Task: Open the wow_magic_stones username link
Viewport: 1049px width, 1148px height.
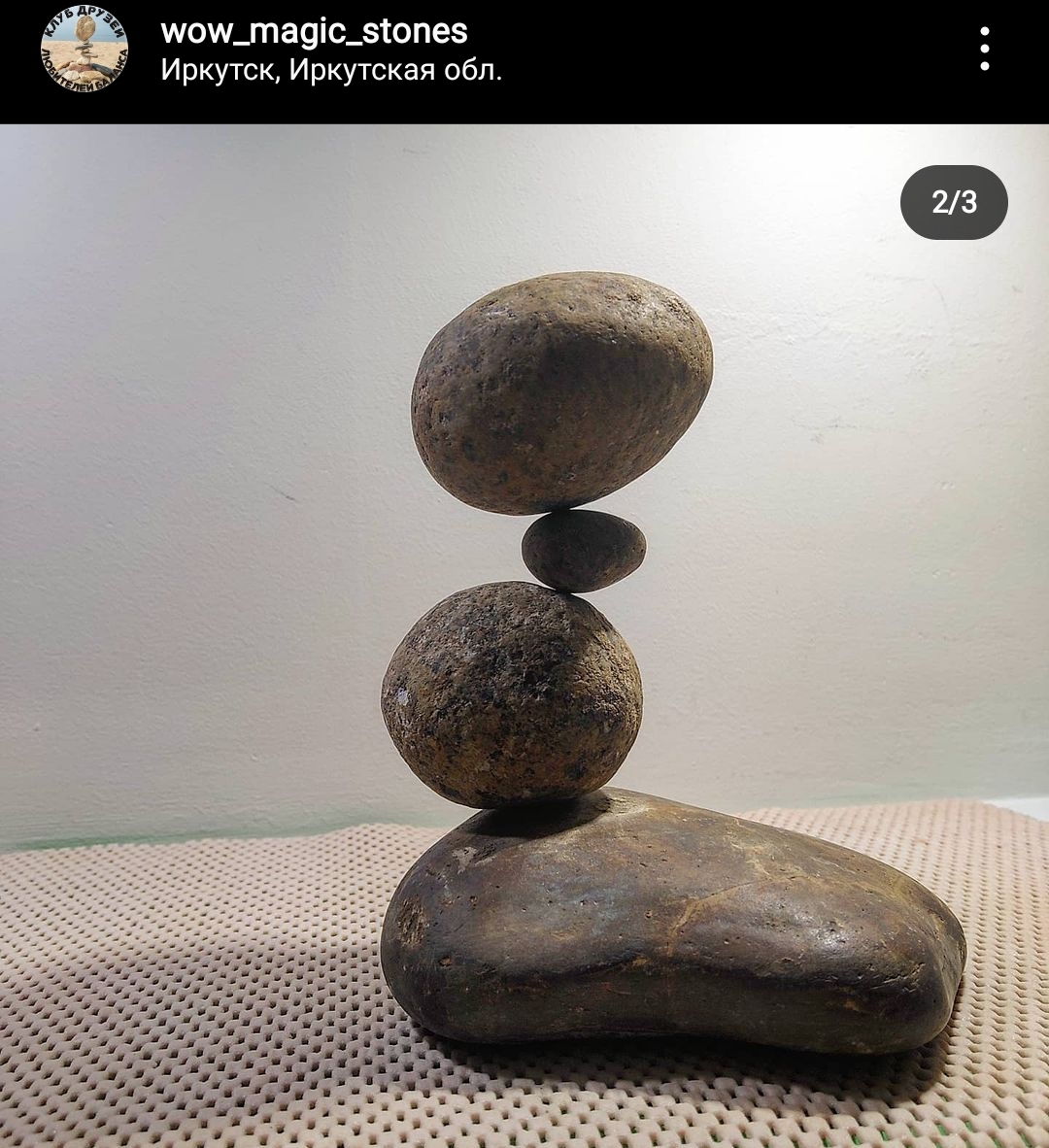Action: coord(314,31)
